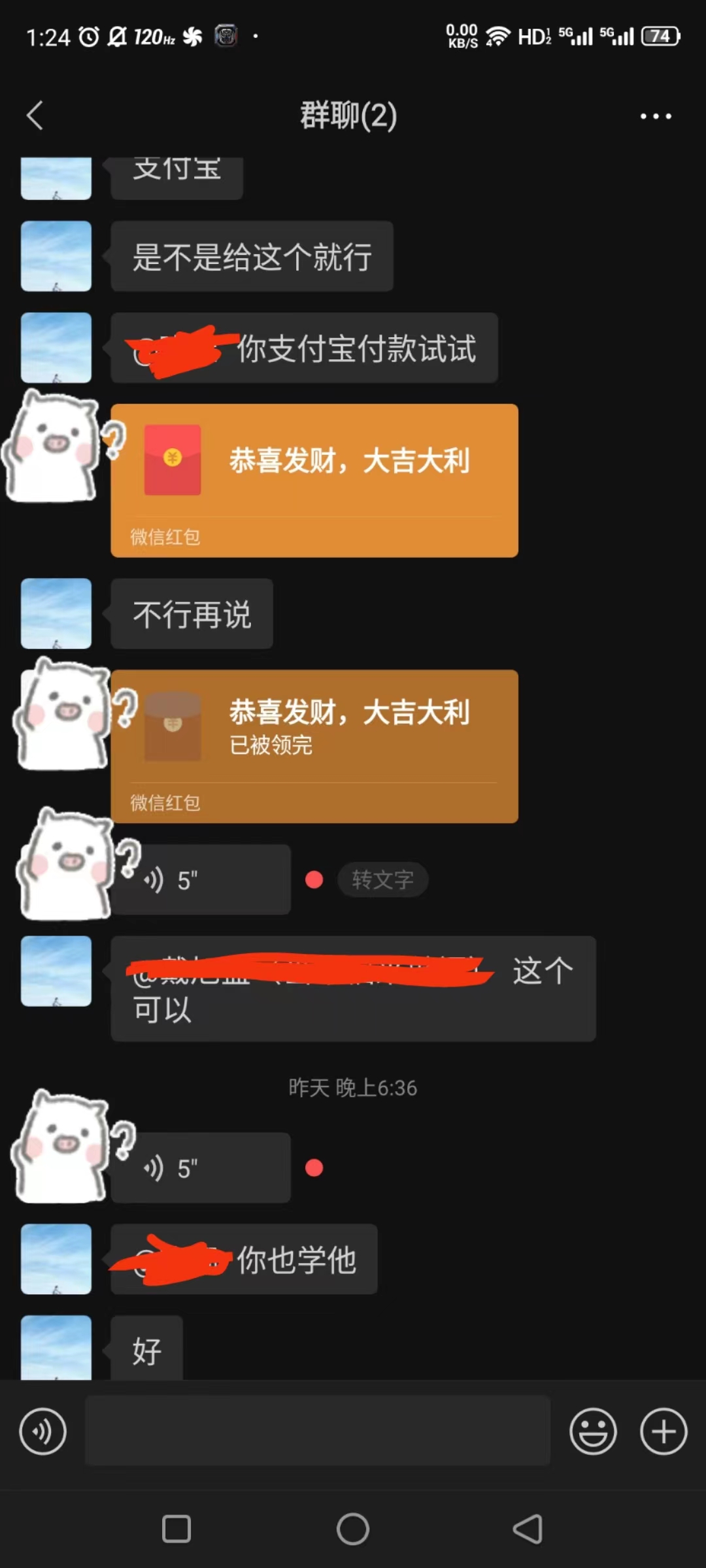
Task: Open the group chat overflow menu
Action: coord(655,116)
